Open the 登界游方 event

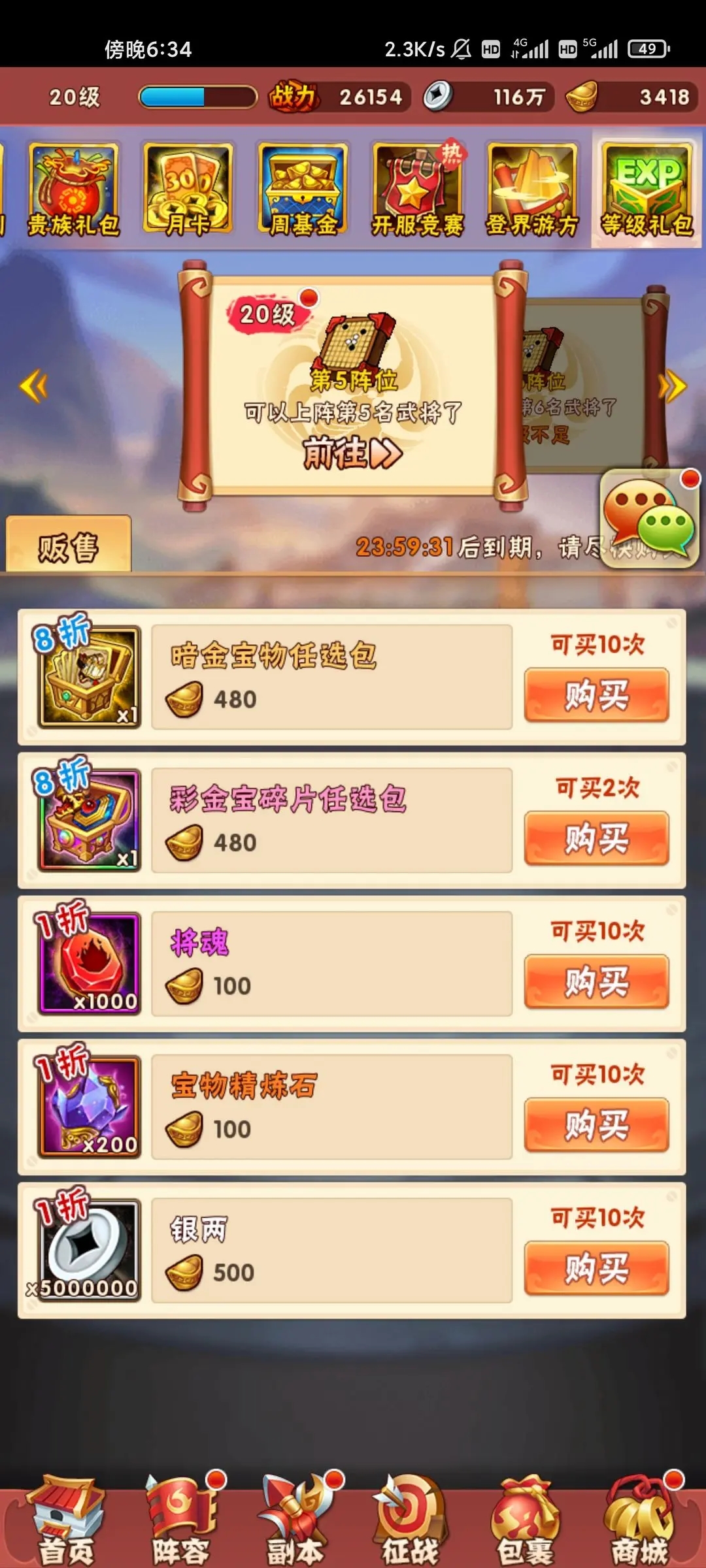532,190
